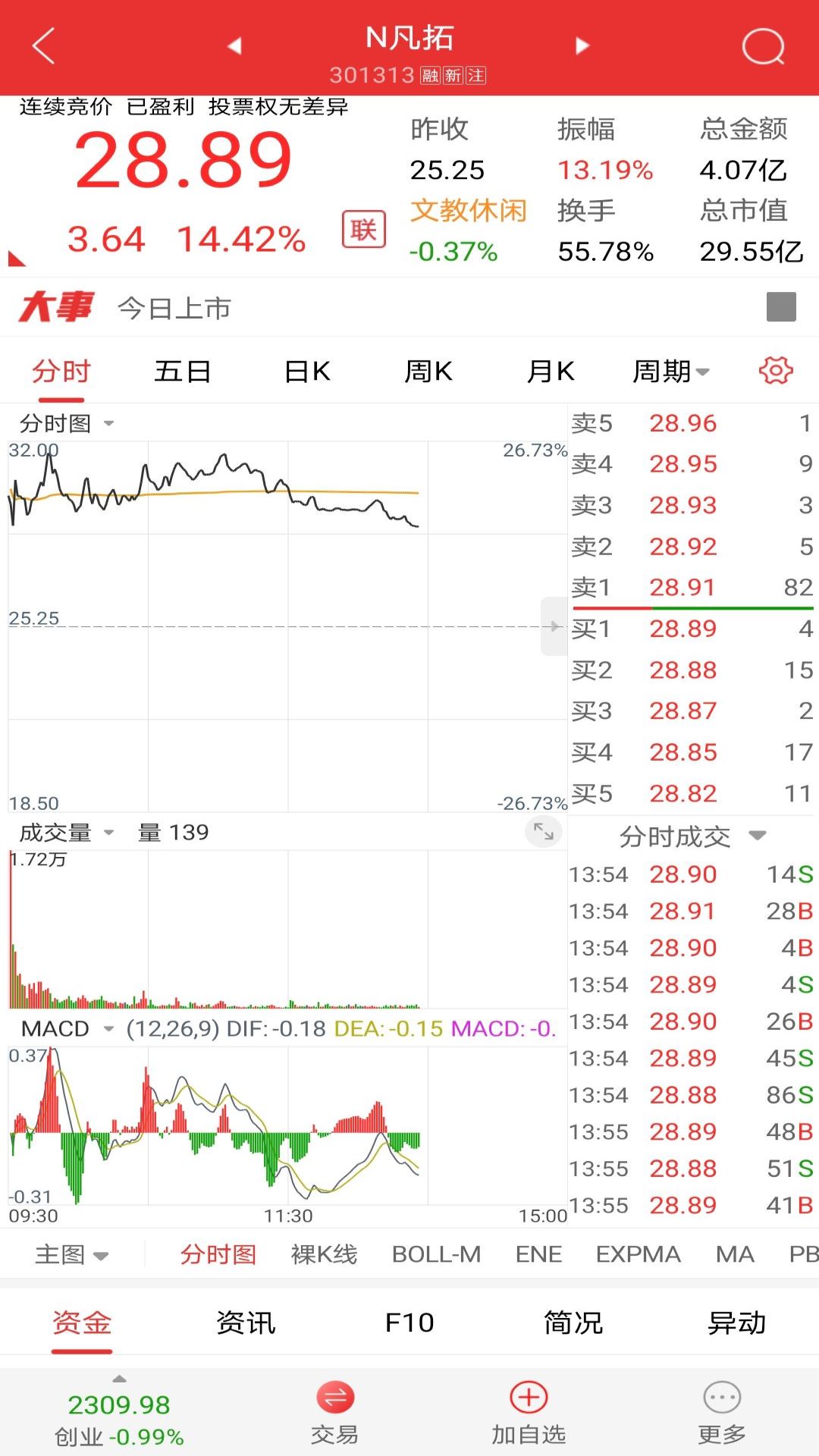This screenshot has width=819, height=1456.
Task: Open the 资讯 news tab
Action: click(246, 1323)
